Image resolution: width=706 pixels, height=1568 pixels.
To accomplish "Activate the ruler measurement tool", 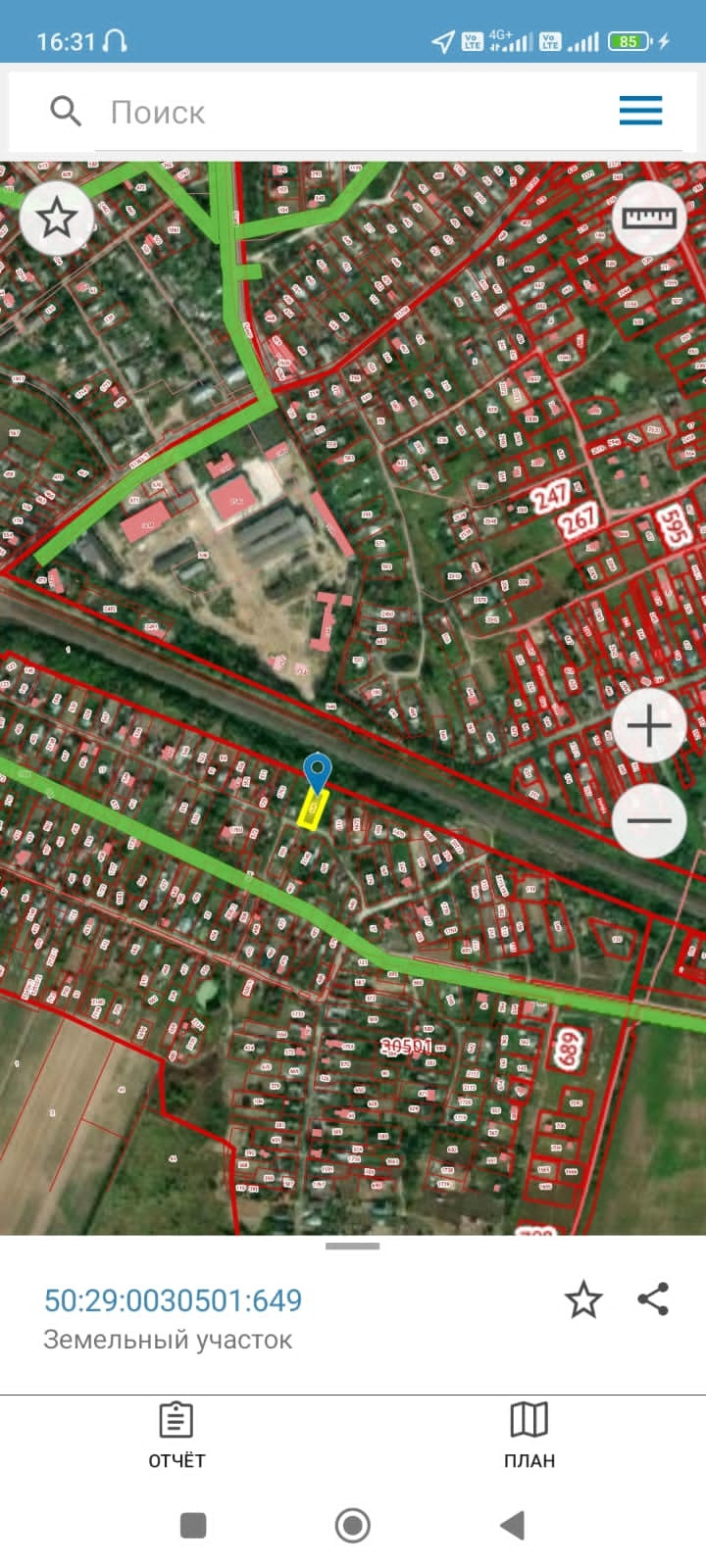I will coord(648,218).
